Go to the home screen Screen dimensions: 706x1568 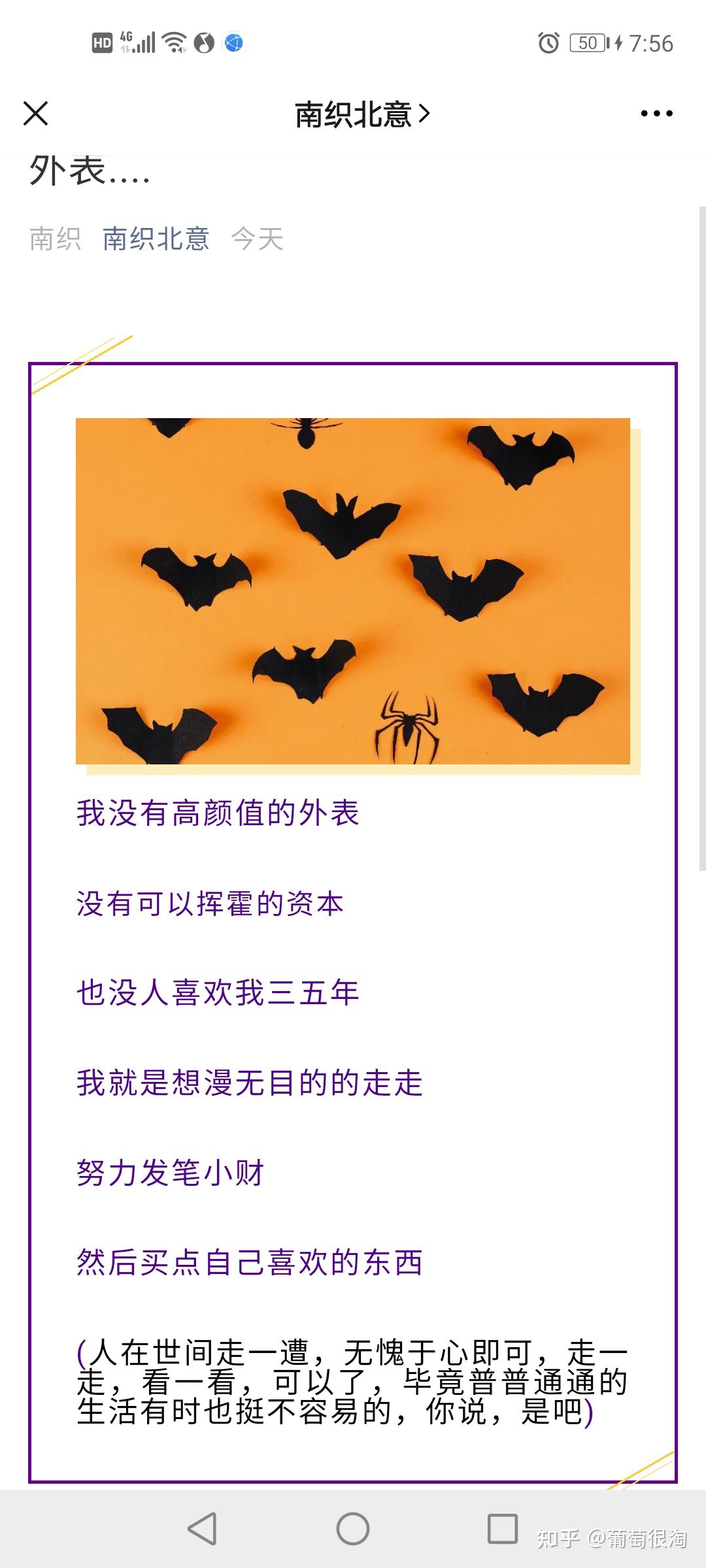click(x=353, y=1528)
